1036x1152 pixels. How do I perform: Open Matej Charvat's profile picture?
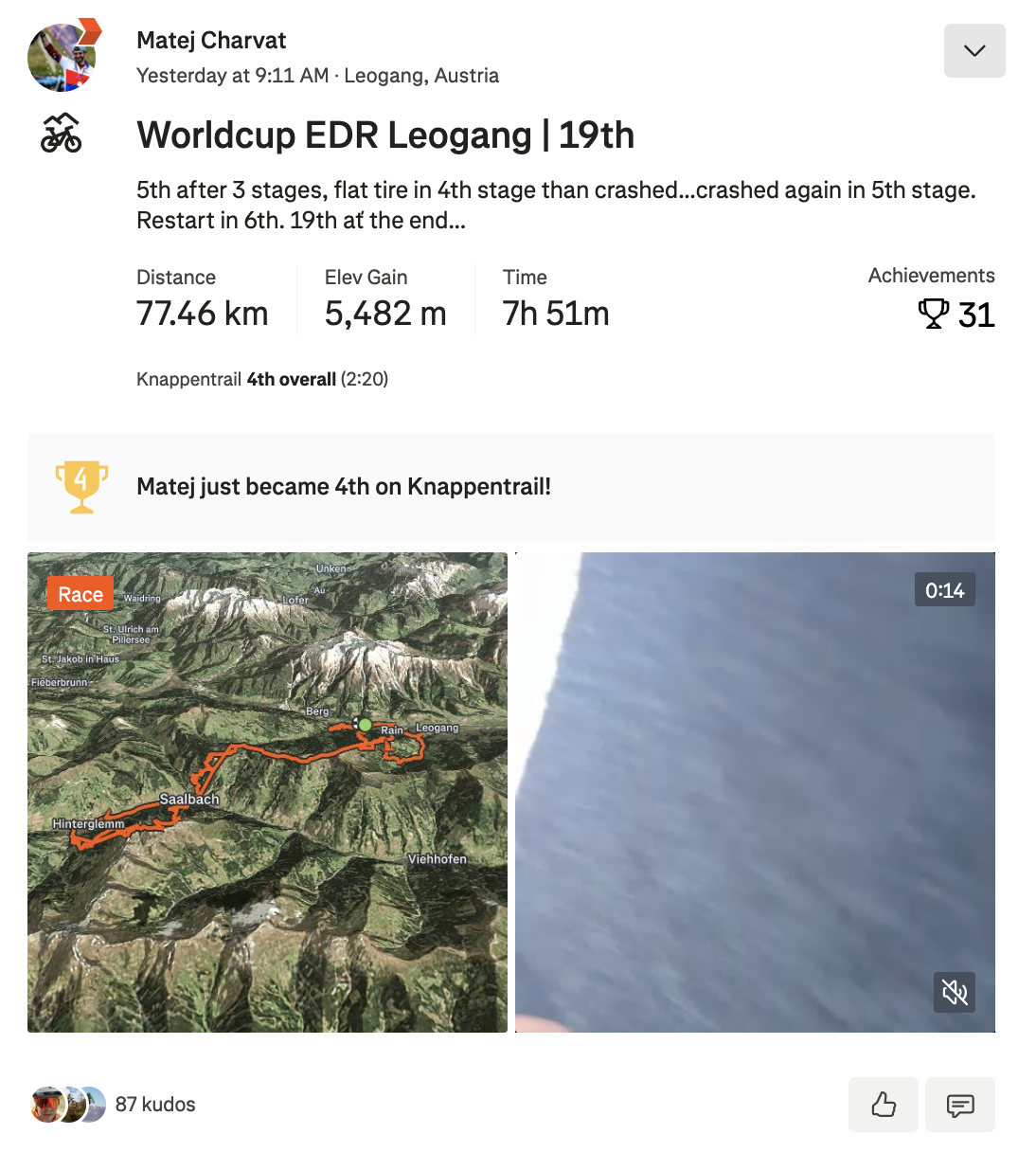pos(63,57)
